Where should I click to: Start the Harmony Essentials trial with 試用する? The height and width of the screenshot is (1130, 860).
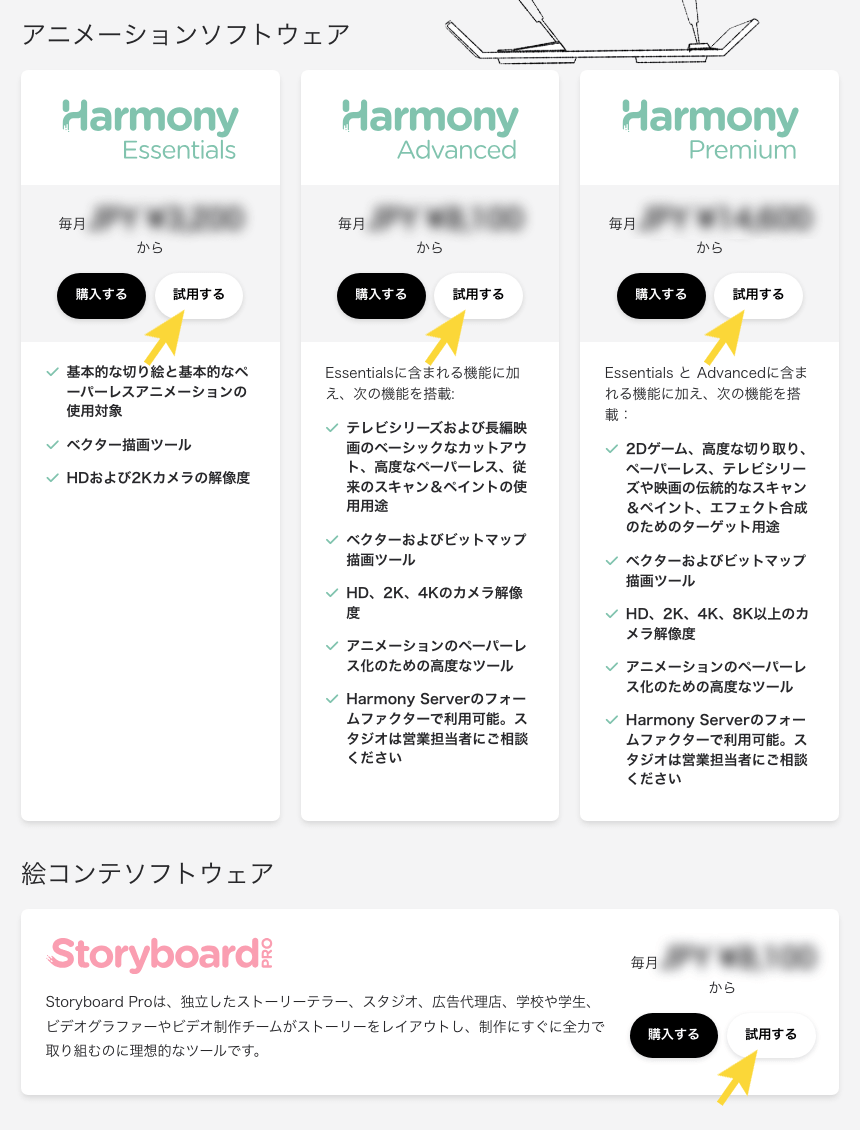click(x=199, y=295)
